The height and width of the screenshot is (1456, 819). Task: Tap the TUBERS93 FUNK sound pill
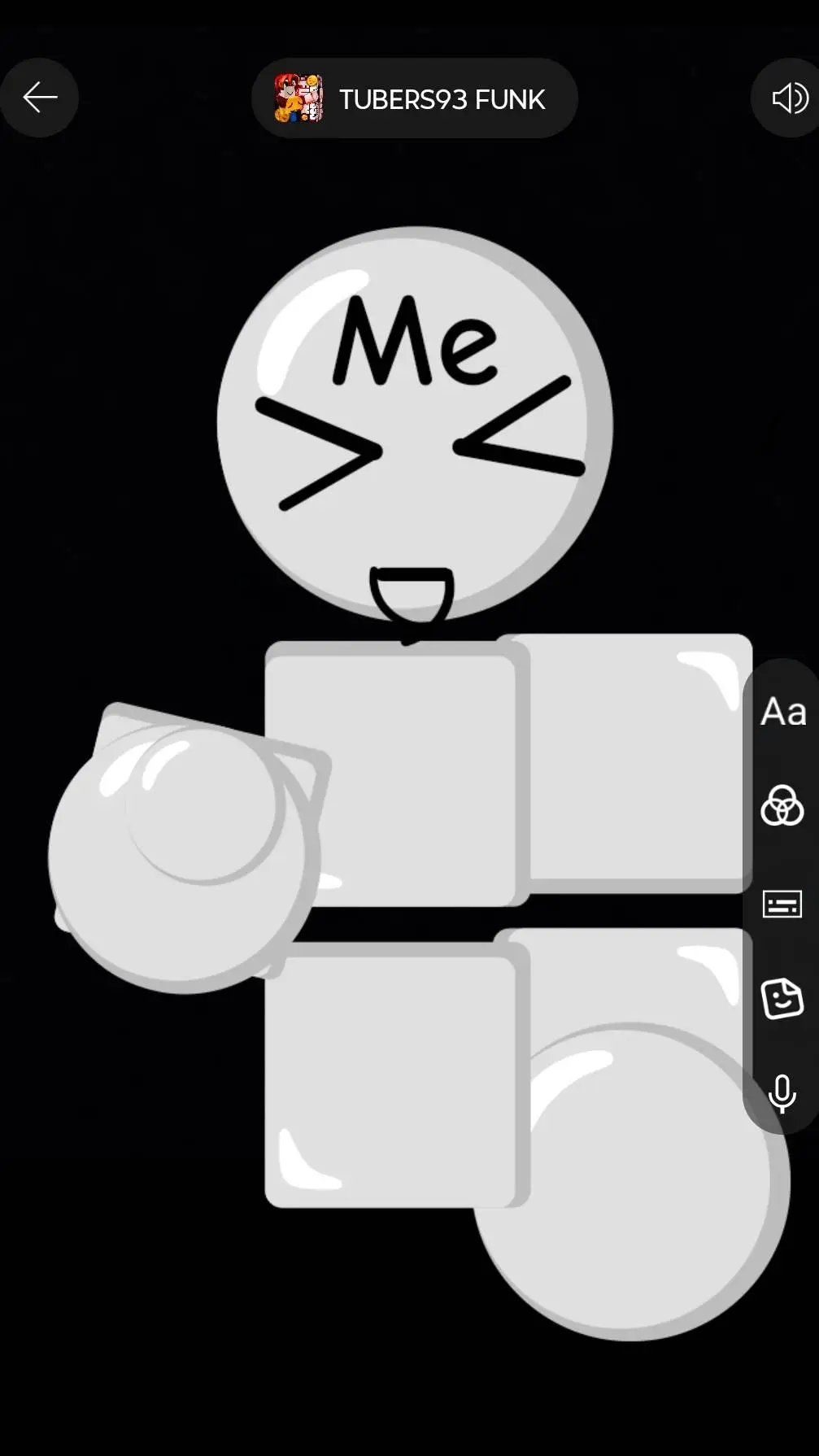(x=415, y=98)
